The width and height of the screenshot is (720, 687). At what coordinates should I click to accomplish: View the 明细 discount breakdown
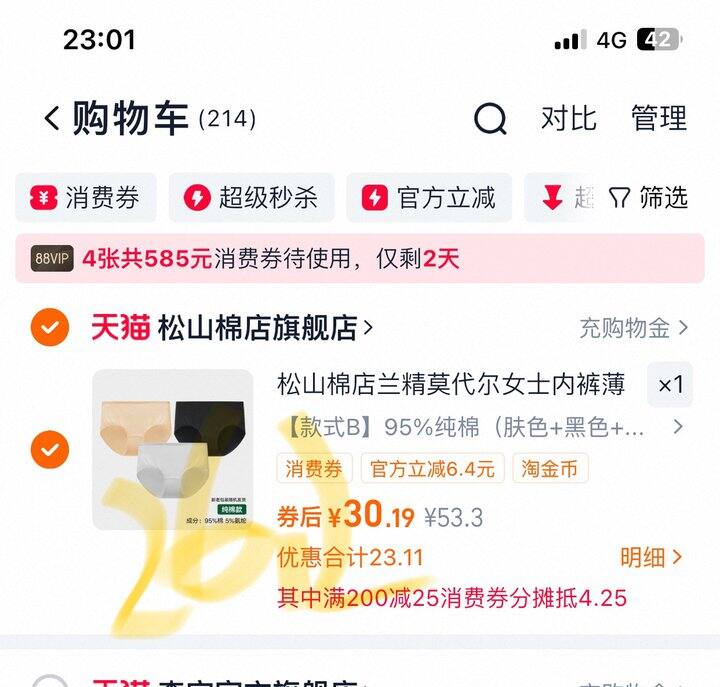(x=651, y=557)
